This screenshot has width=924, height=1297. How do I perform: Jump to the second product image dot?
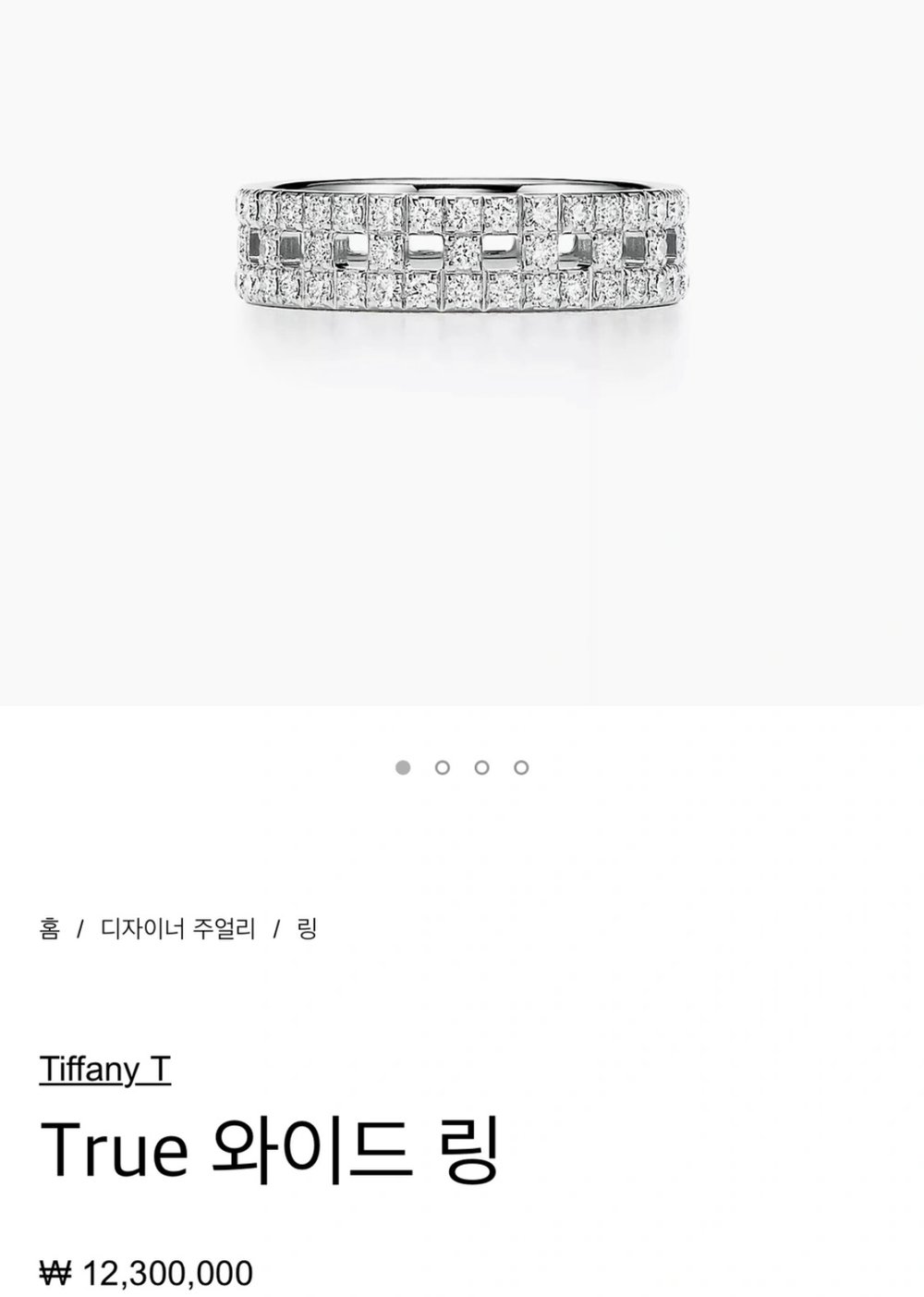click(442, 767)
